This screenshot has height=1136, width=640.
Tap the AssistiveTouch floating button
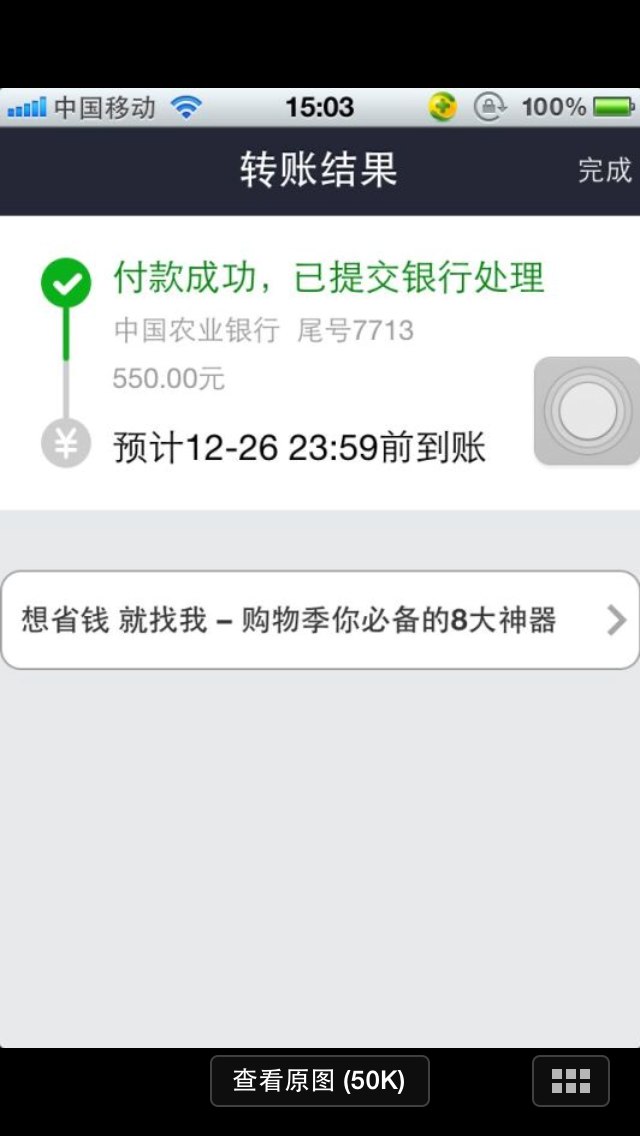(x=587, y=411)
